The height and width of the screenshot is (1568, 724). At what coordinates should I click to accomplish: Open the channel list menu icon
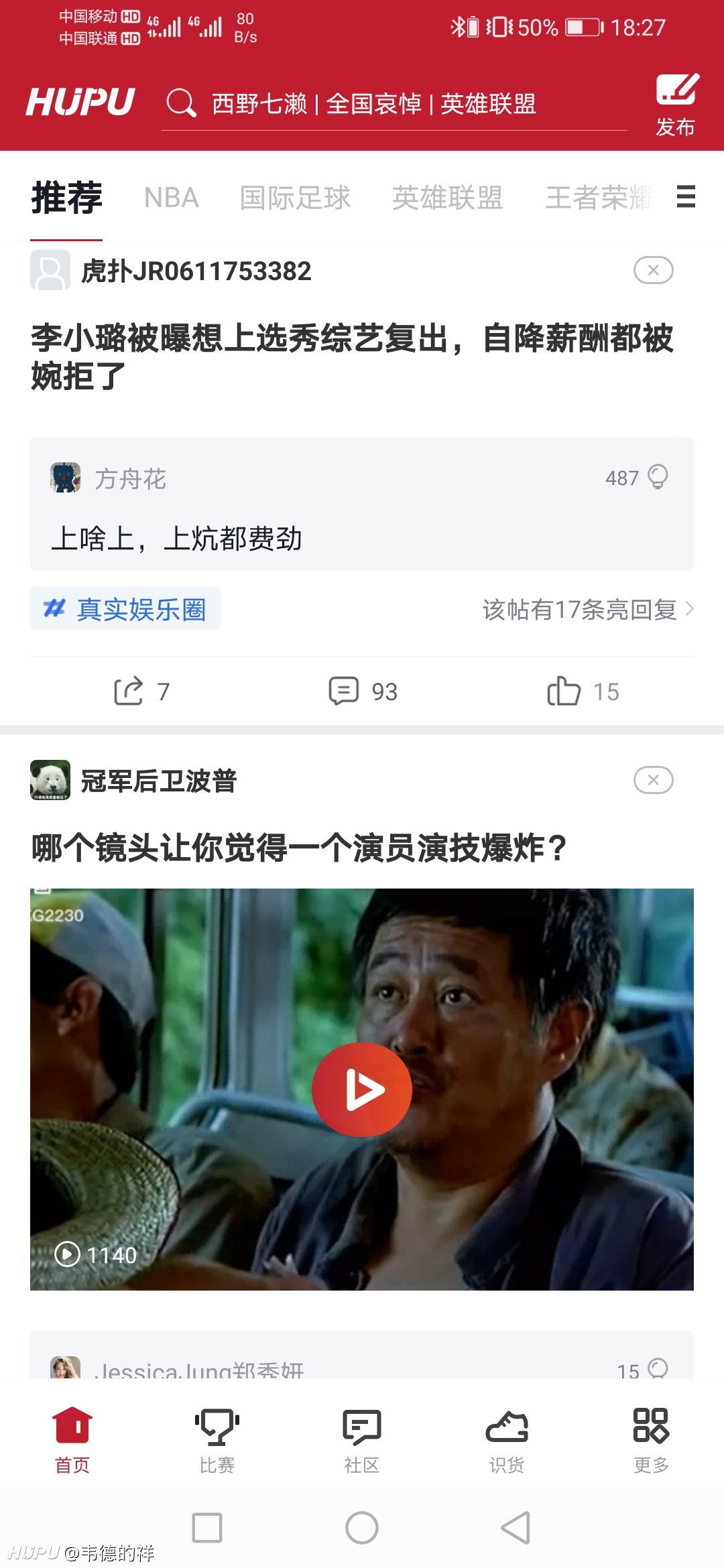pos(686,197)
